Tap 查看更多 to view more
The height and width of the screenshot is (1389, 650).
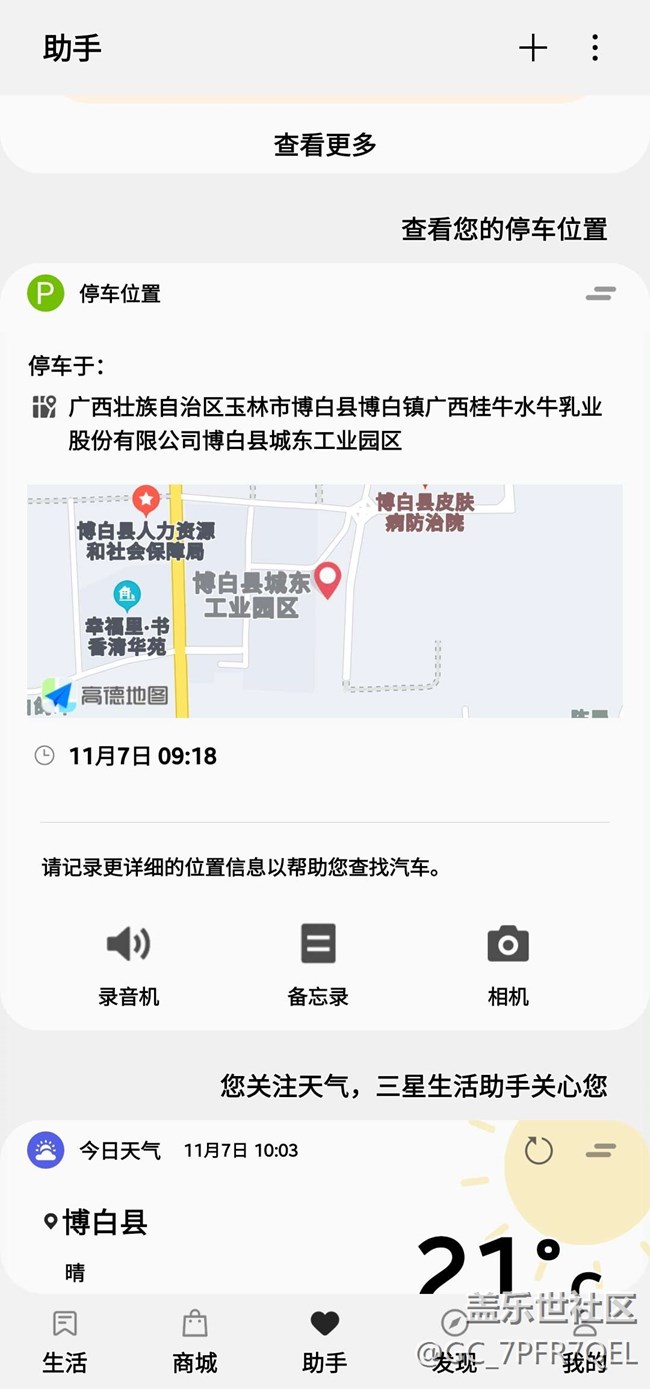325,145
